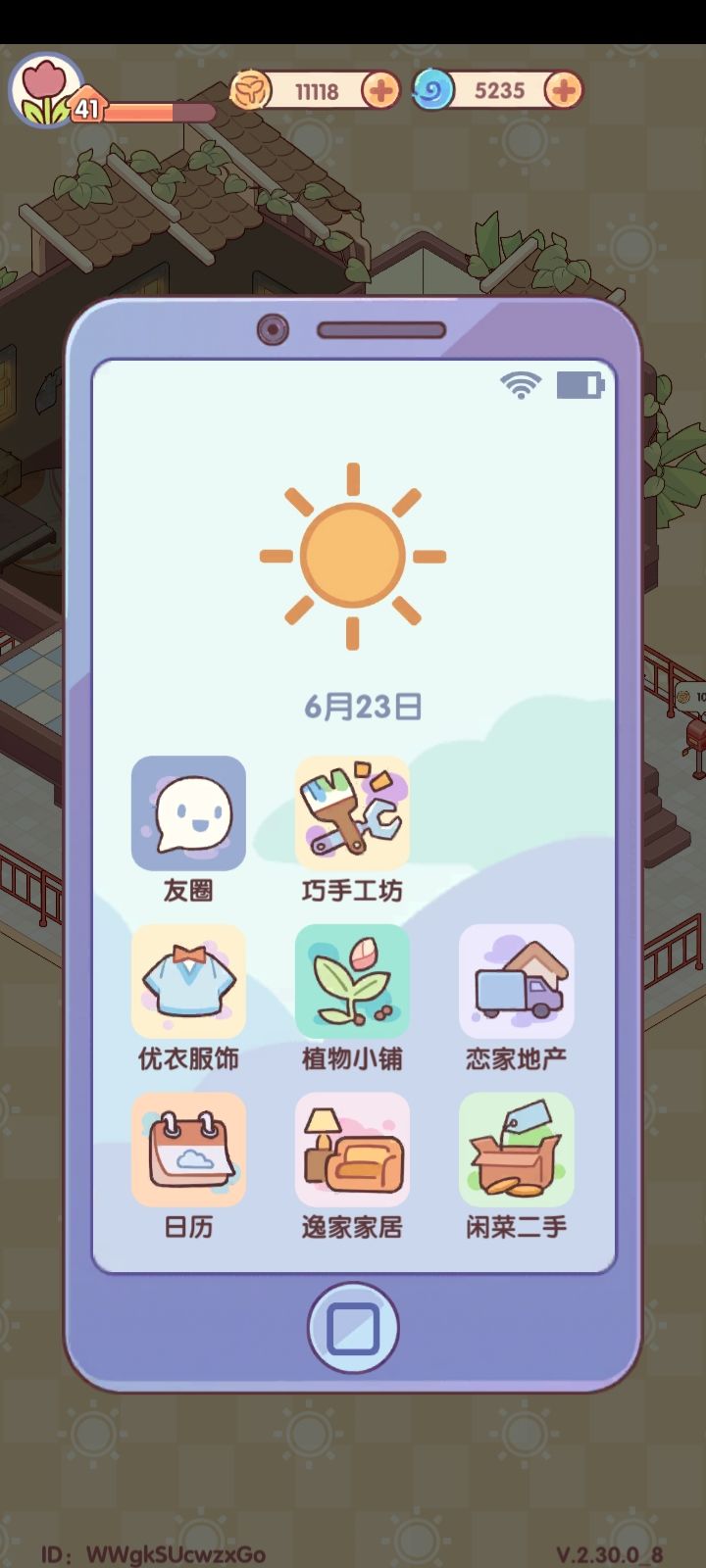
Task: Open the 巧手工坊 workshop app
Action: (x=352, y=815)
